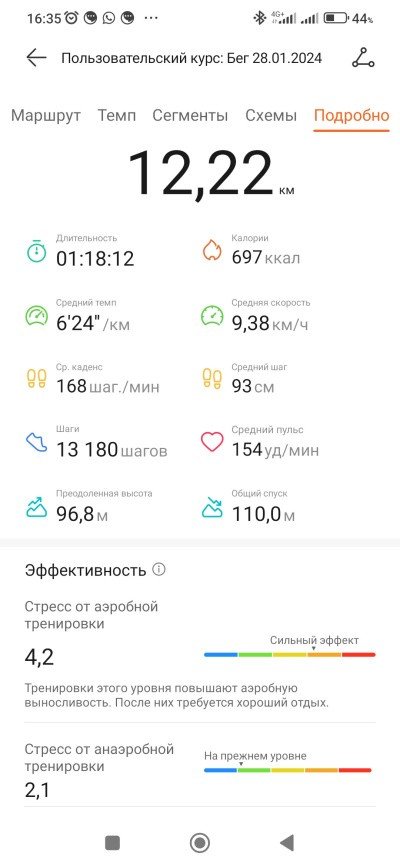Open the Сегменты tab
The height and width of the screenshot is (867, 400).
[x=190, y=116]
